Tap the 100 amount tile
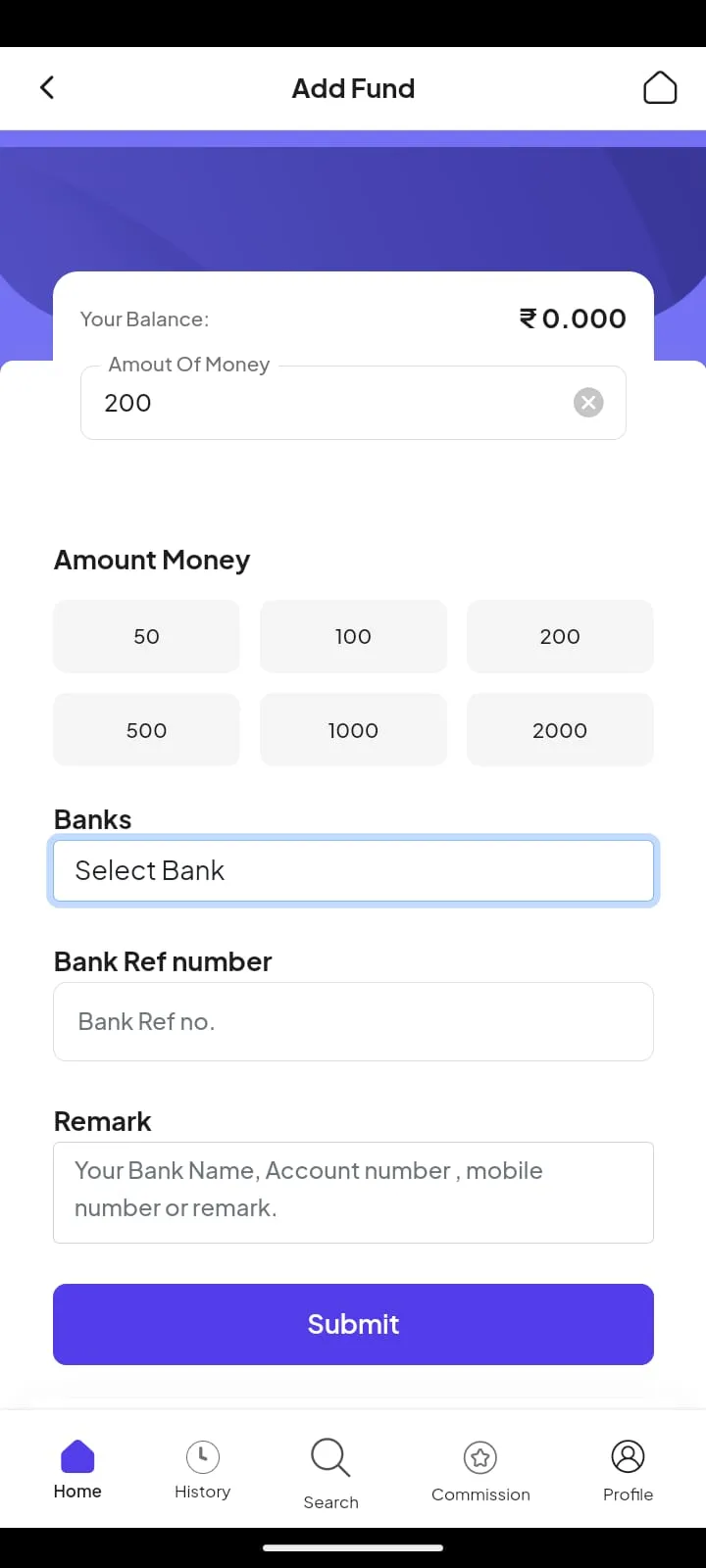The width and height of the screenshot is (706, 1568). coord(353,636)
